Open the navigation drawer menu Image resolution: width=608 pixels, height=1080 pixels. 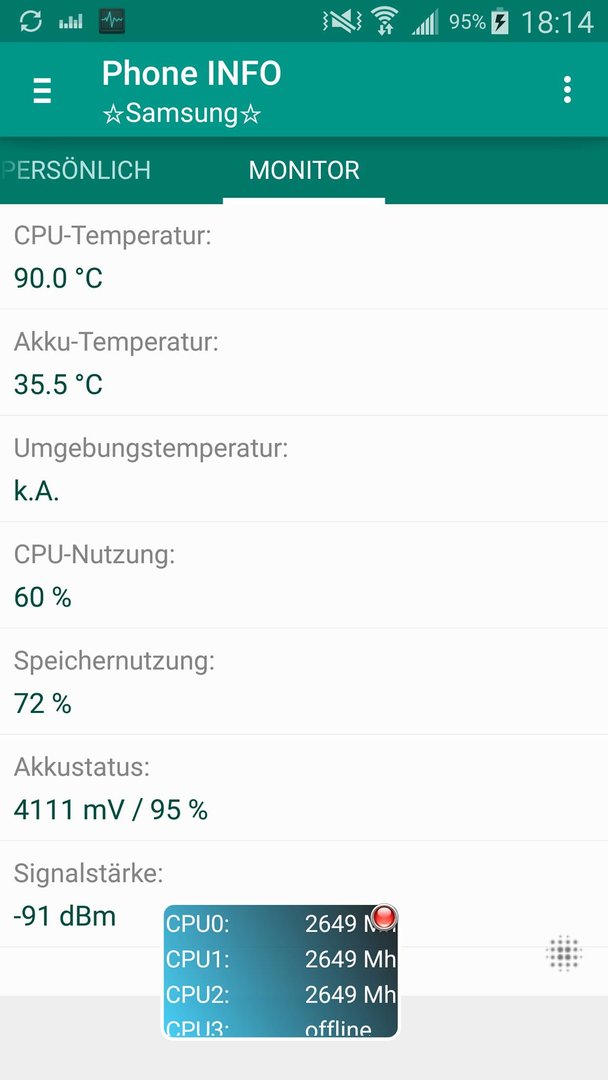tap(42, 90)
